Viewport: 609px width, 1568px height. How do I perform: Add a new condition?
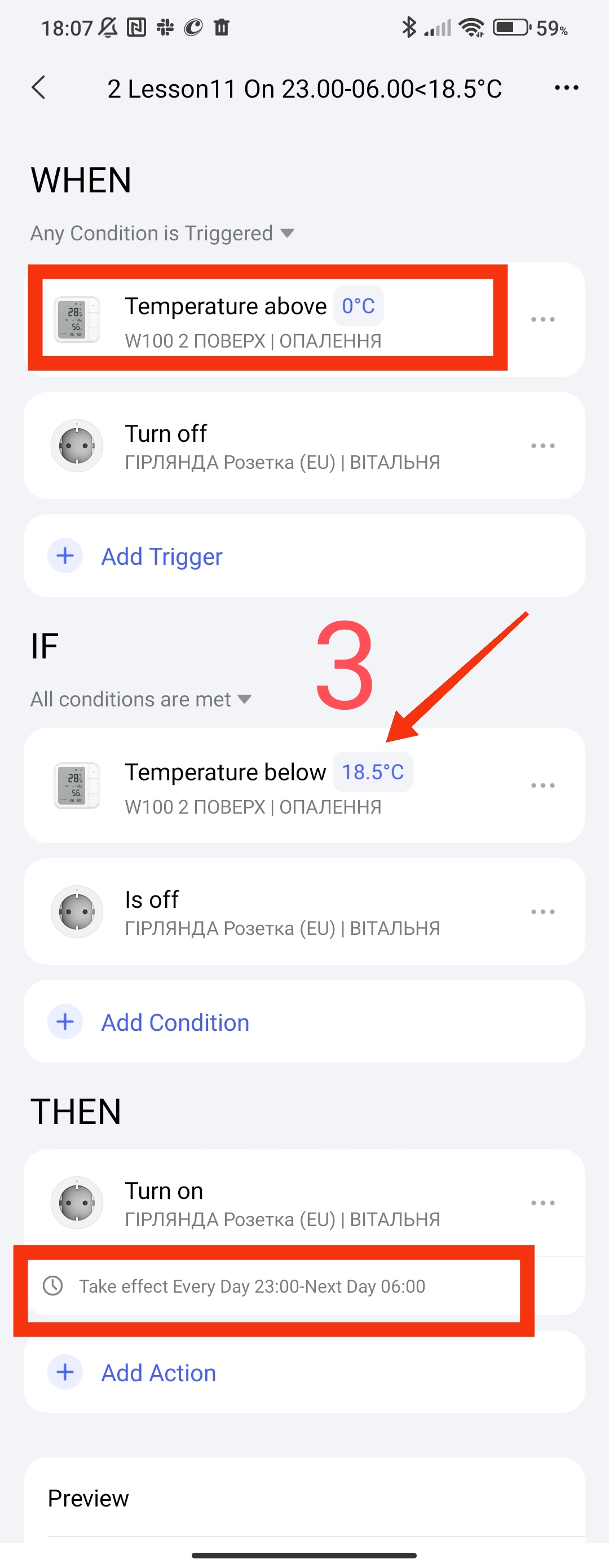(175, 1022)
